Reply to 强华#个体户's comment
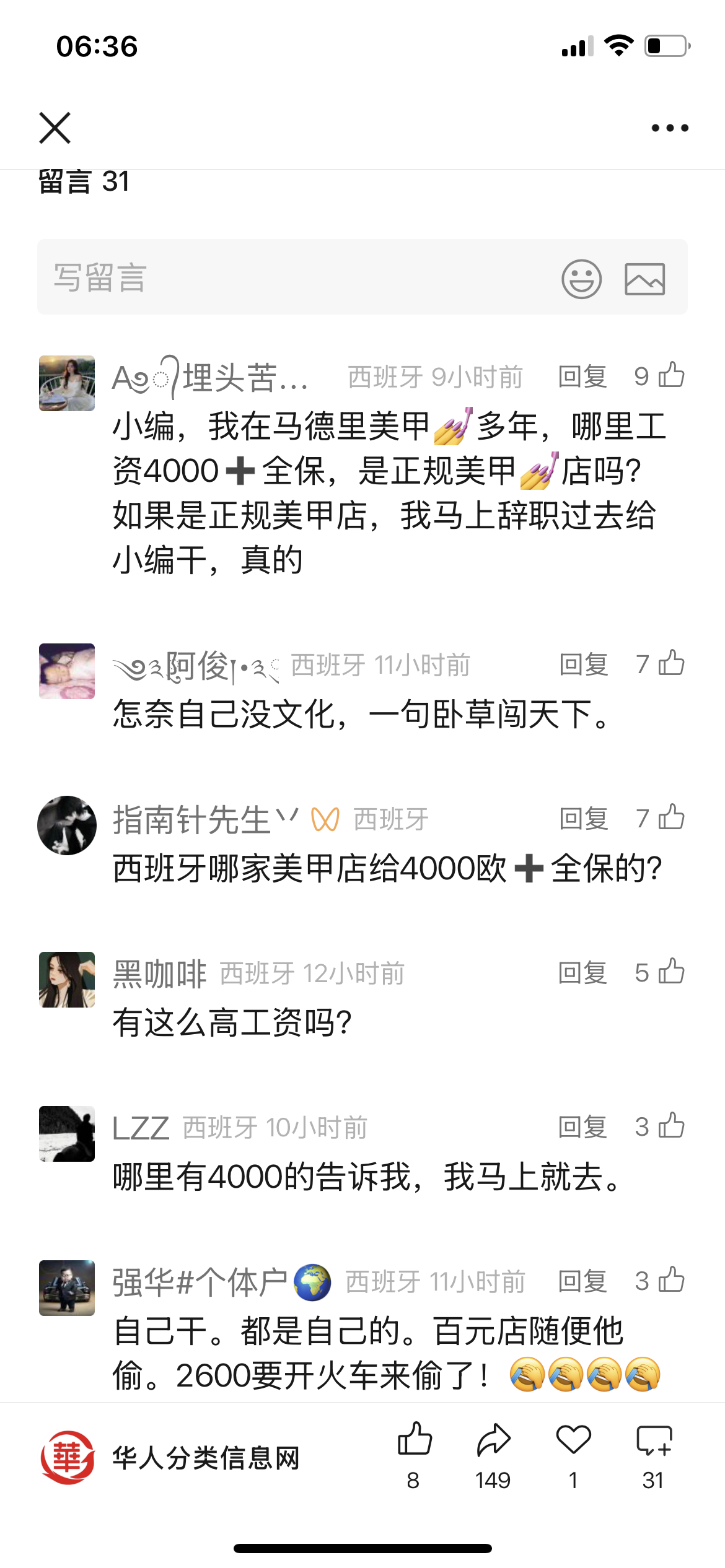This screenshot has width=725, height=1568. tap(582, 1281)
